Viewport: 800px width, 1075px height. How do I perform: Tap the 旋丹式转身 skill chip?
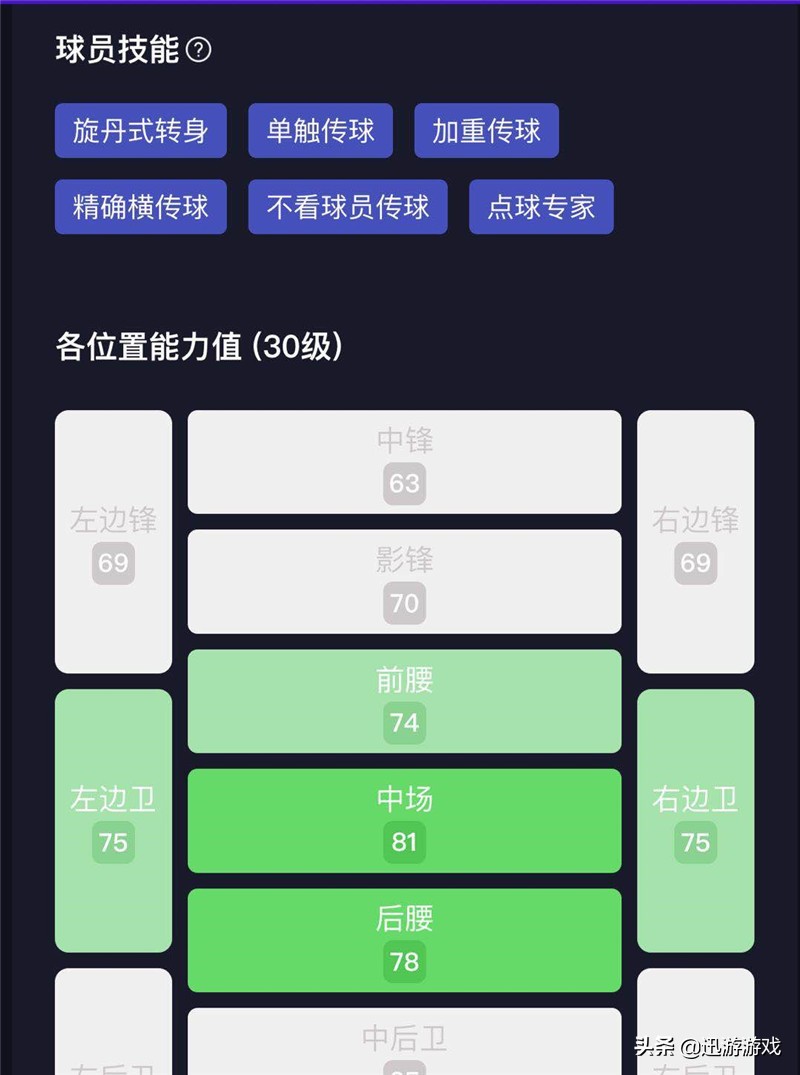(x=141, y=131)
